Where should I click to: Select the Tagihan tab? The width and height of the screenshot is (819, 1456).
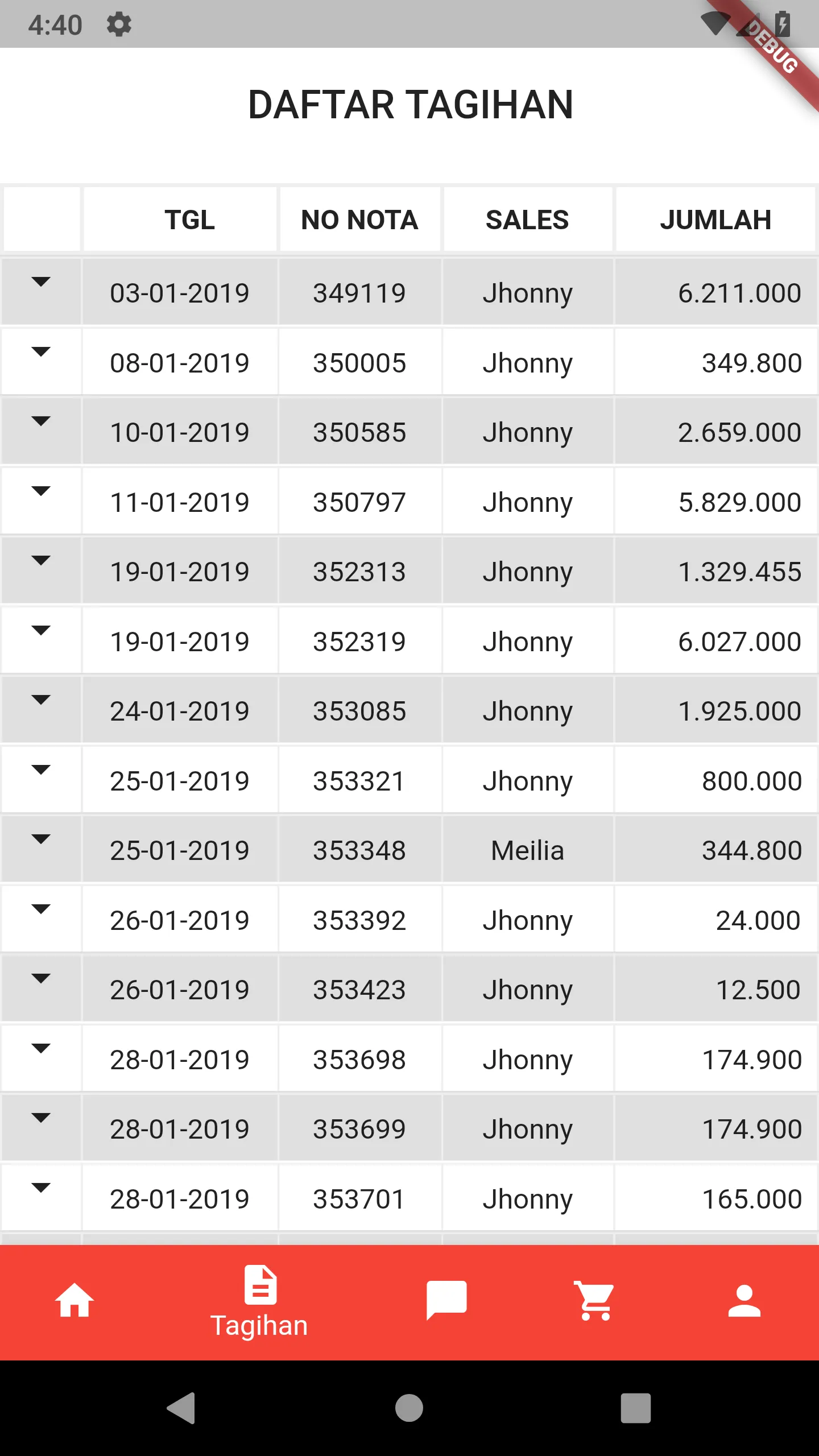point(260,1302)
